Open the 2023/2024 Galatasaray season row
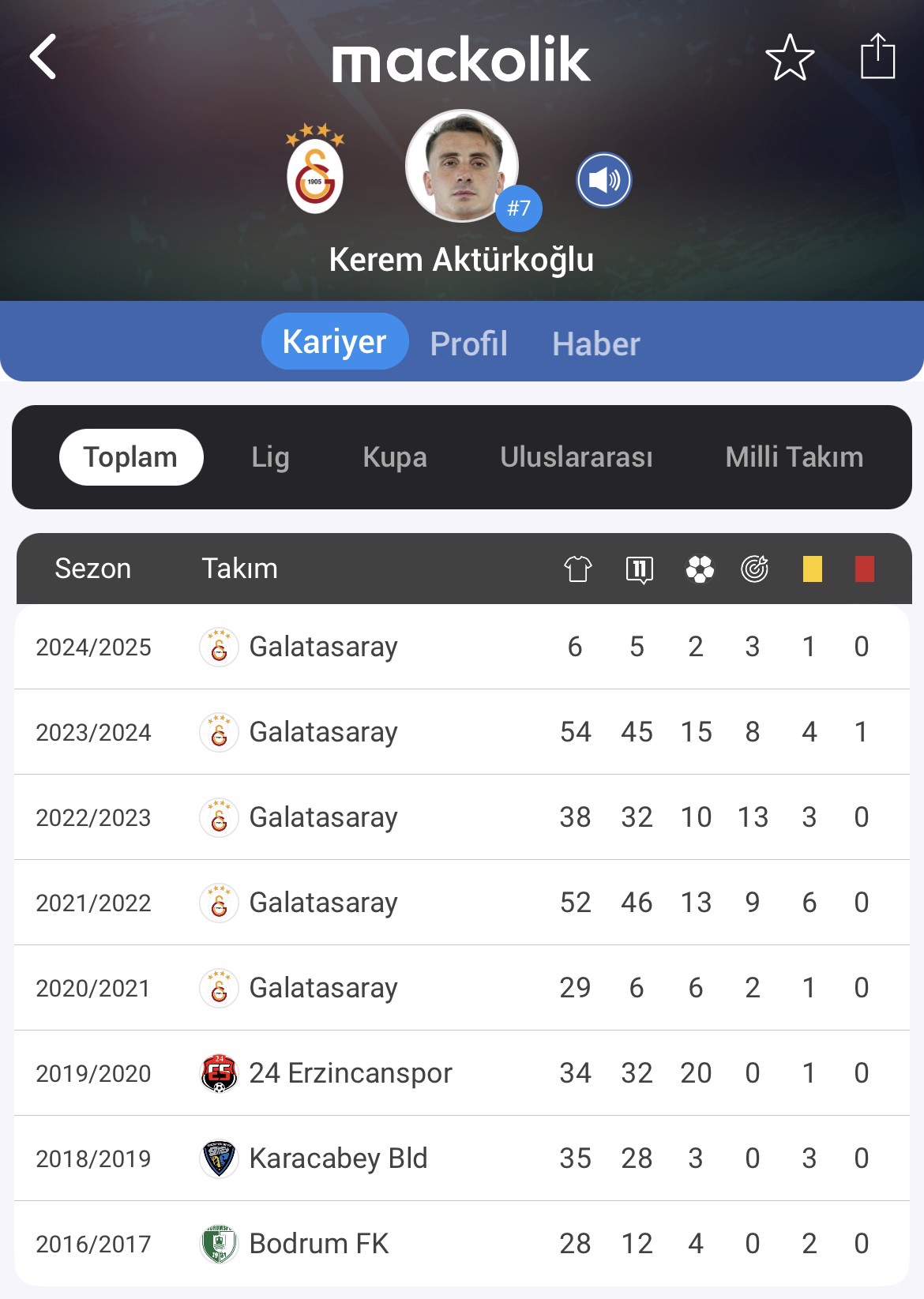This screenshot has height=1299, width=924. 462,732
